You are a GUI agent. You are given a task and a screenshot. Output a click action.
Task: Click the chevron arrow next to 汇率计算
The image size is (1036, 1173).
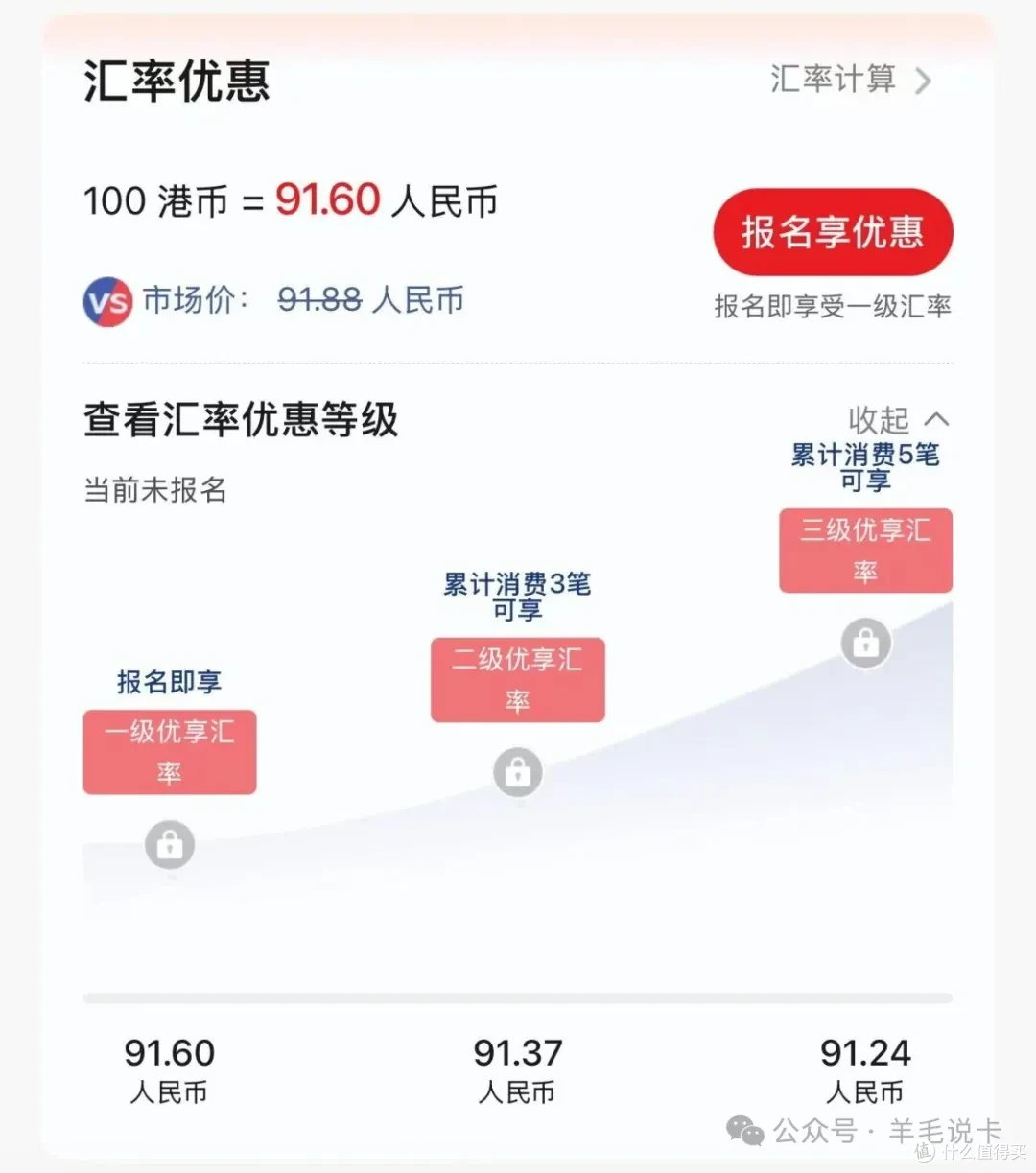(924, 81)
